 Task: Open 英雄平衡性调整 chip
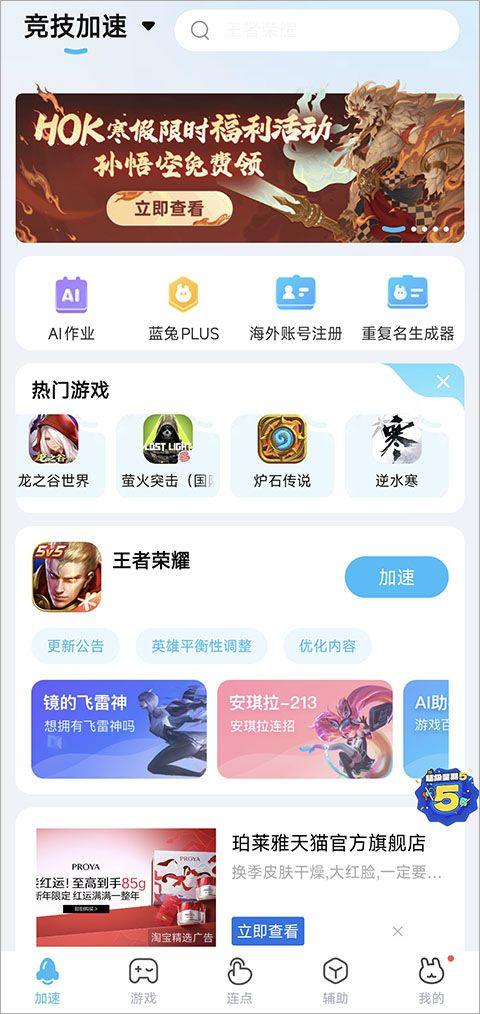201,645
